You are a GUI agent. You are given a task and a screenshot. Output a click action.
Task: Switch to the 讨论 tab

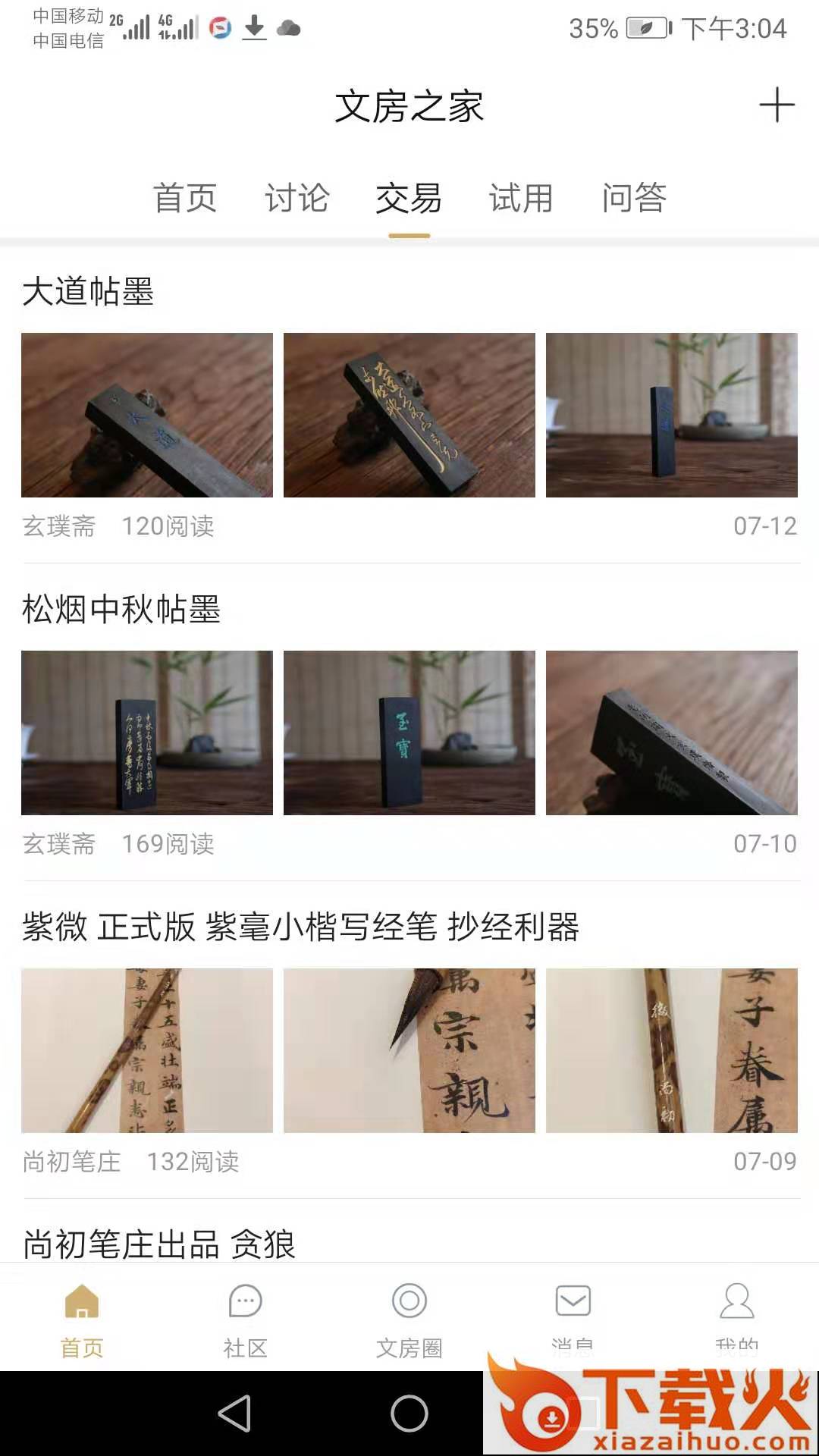pyautogui.click(x=297, y=198)
